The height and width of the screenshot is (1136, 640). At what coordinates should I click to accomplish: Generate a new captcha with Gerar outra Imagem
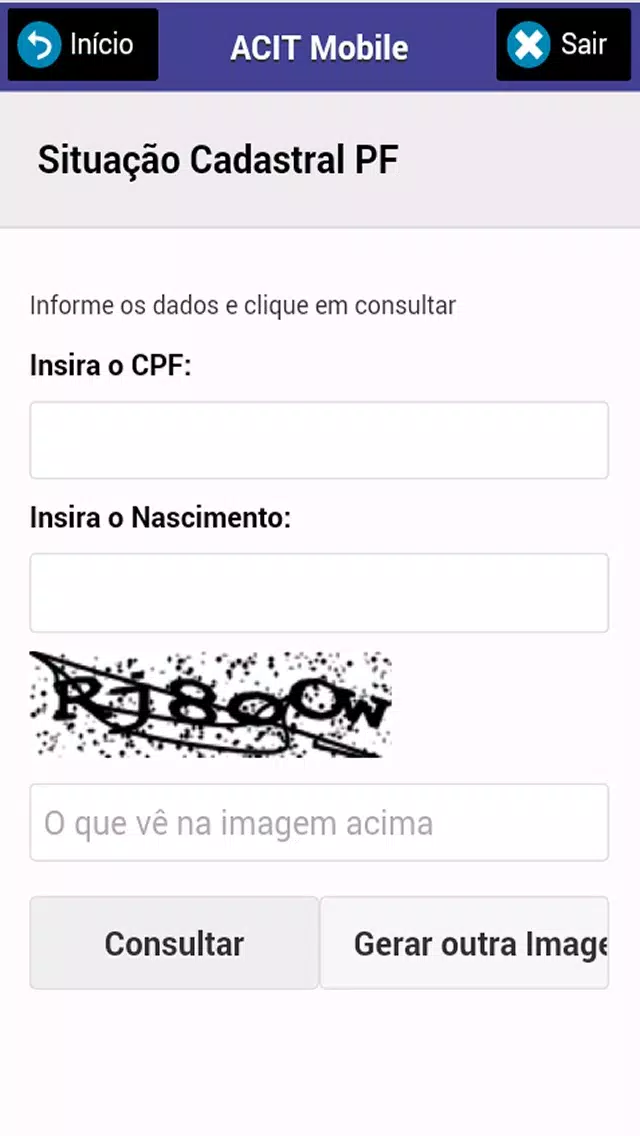point(464,943)
